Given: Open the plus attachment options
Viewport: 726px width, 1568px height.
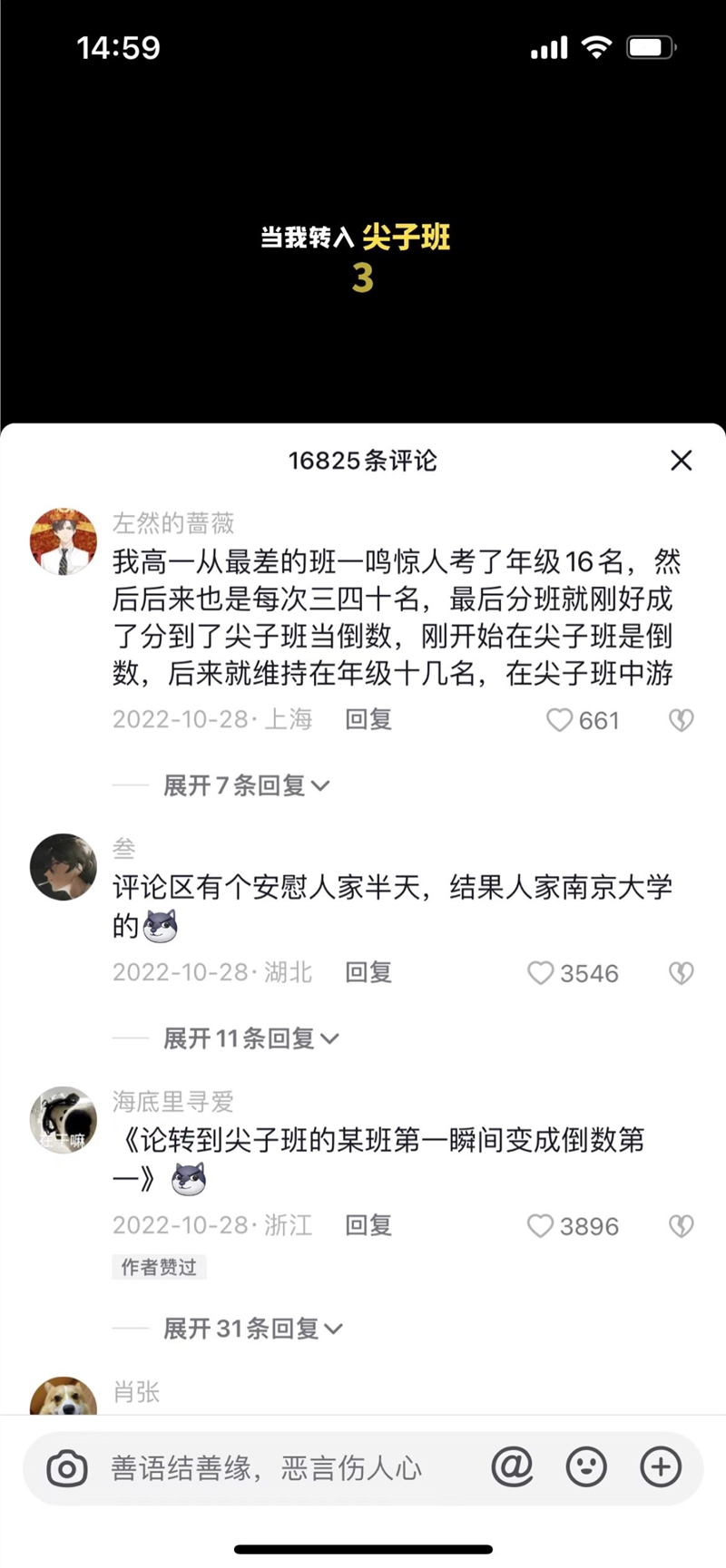Looking at the screenshot, I should tap(661, 1466).
